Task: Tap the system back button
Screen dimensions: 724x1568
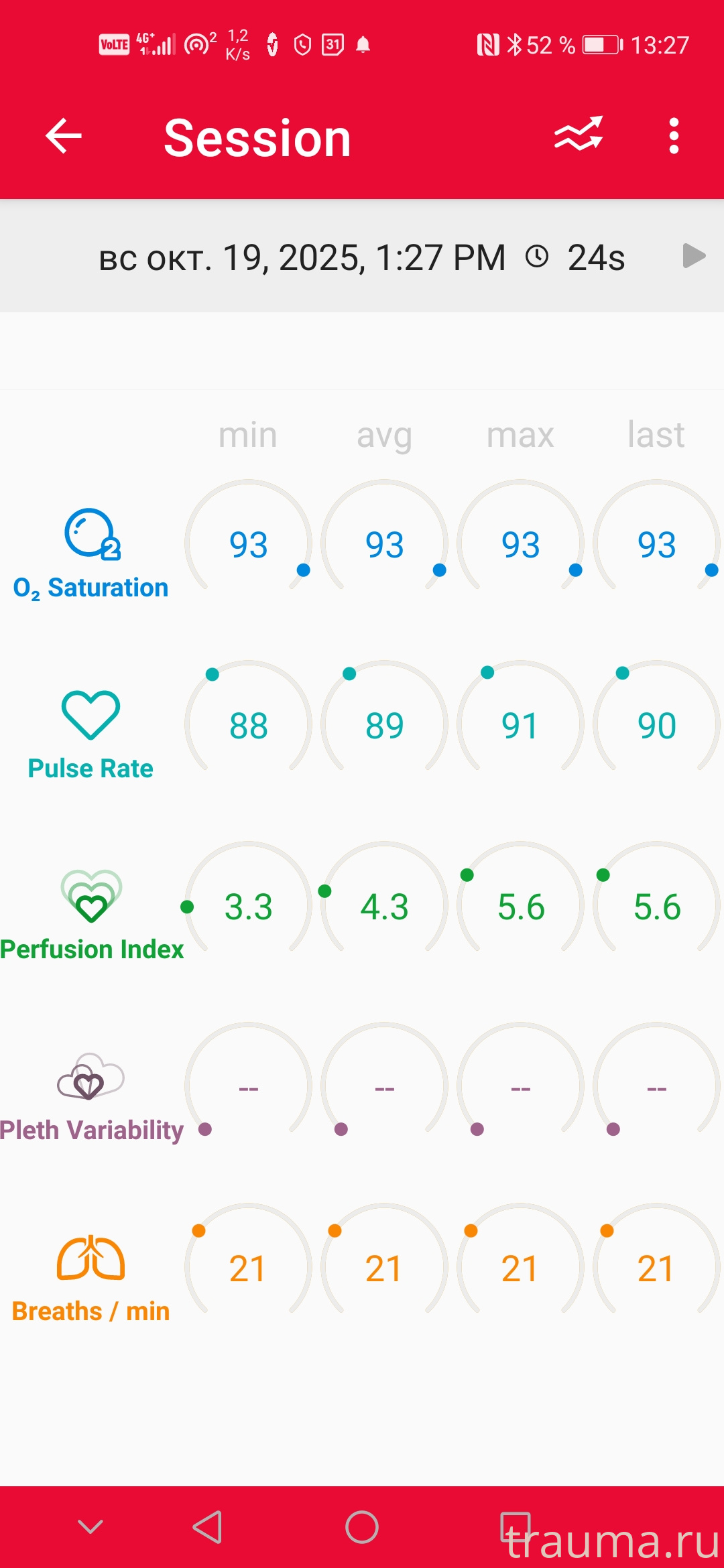Action: coord(208,1527)
